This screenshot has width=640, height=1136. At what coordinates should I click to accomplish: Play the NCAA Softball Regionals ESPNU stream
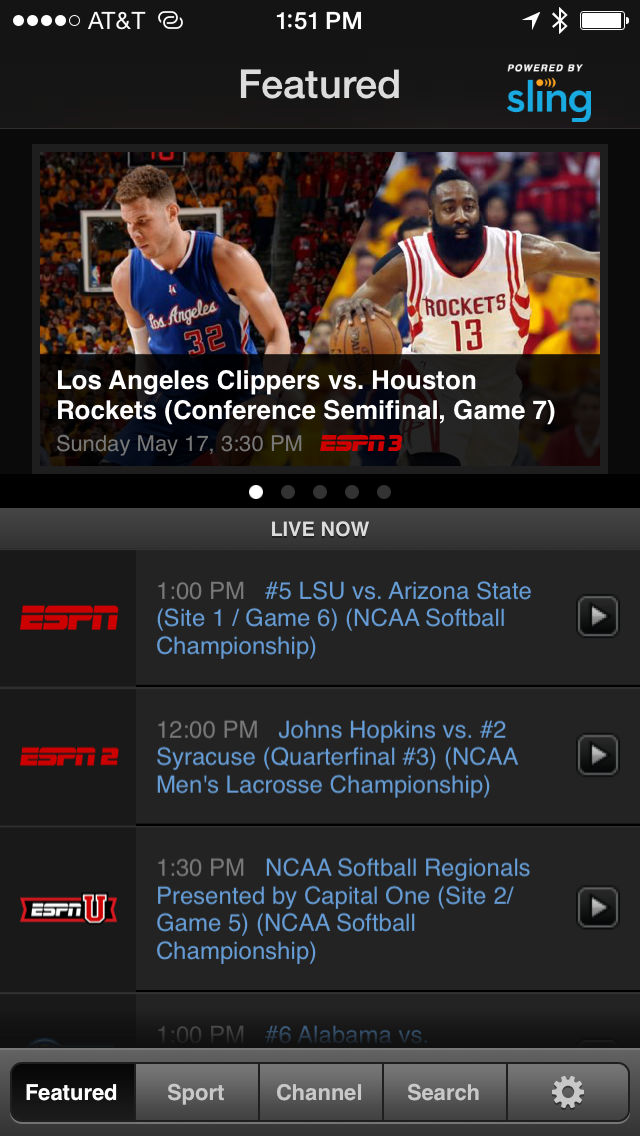(598, 908)
